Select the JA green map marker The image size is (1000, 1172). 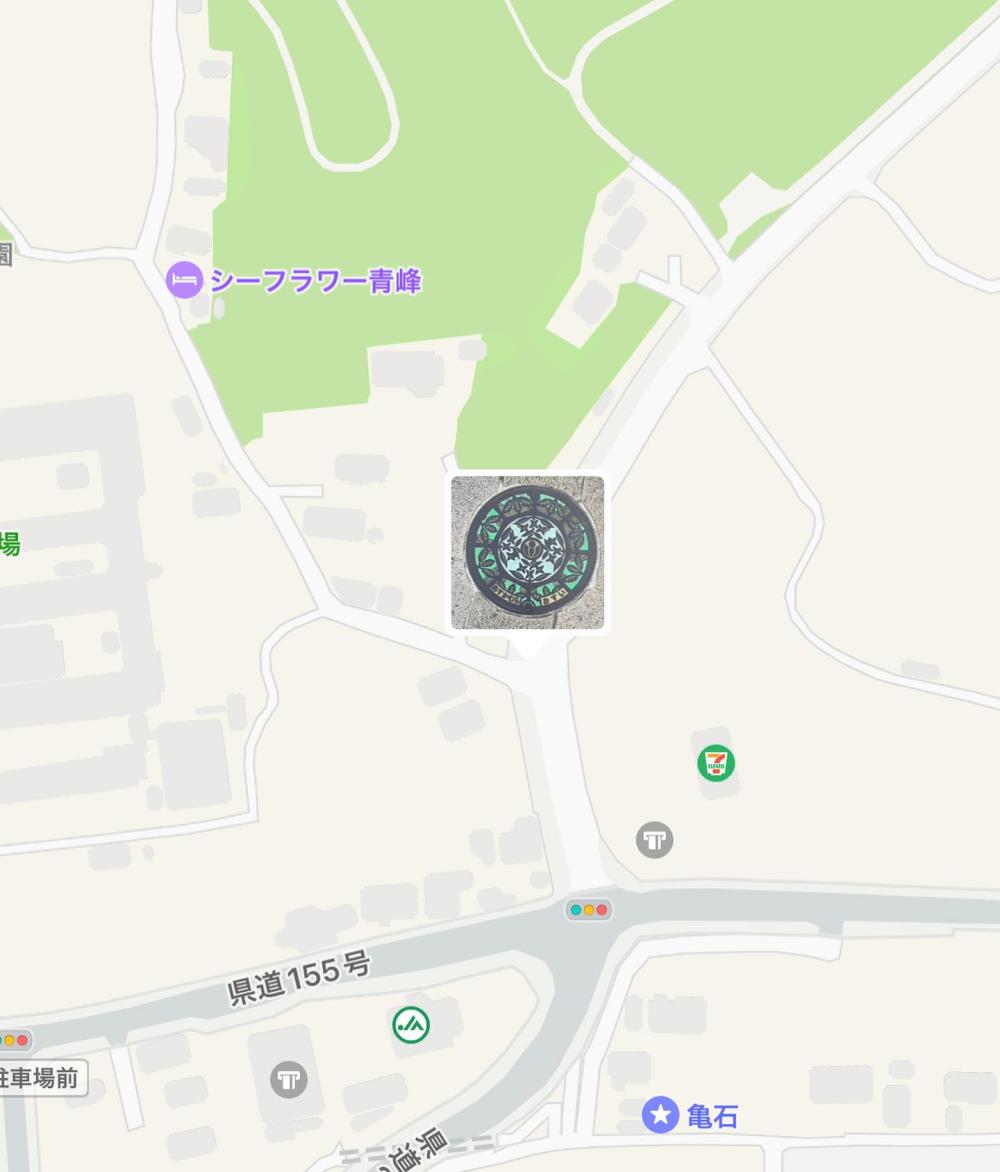pyautogui.click(x=411, y=1024)
